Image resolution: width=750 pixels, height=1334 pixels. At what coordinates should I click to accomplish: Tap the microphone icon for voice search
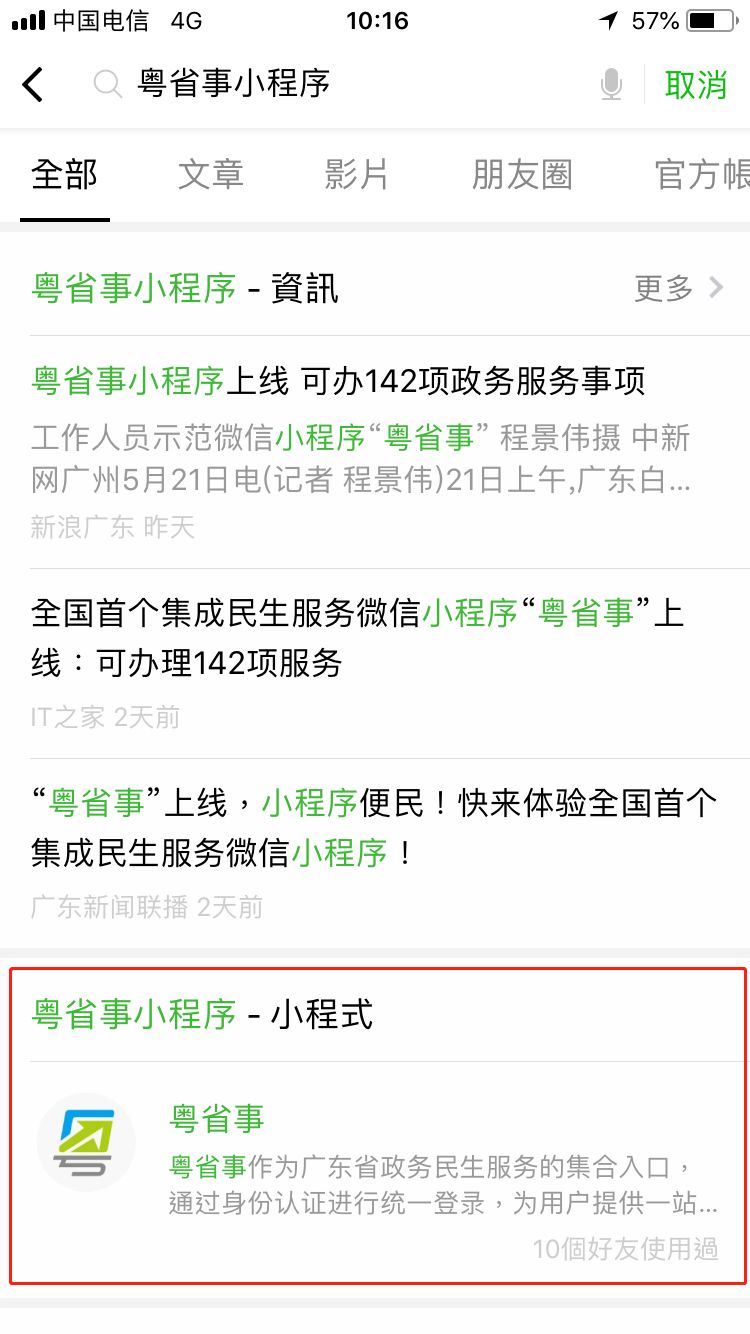click(x=611, y=85)
